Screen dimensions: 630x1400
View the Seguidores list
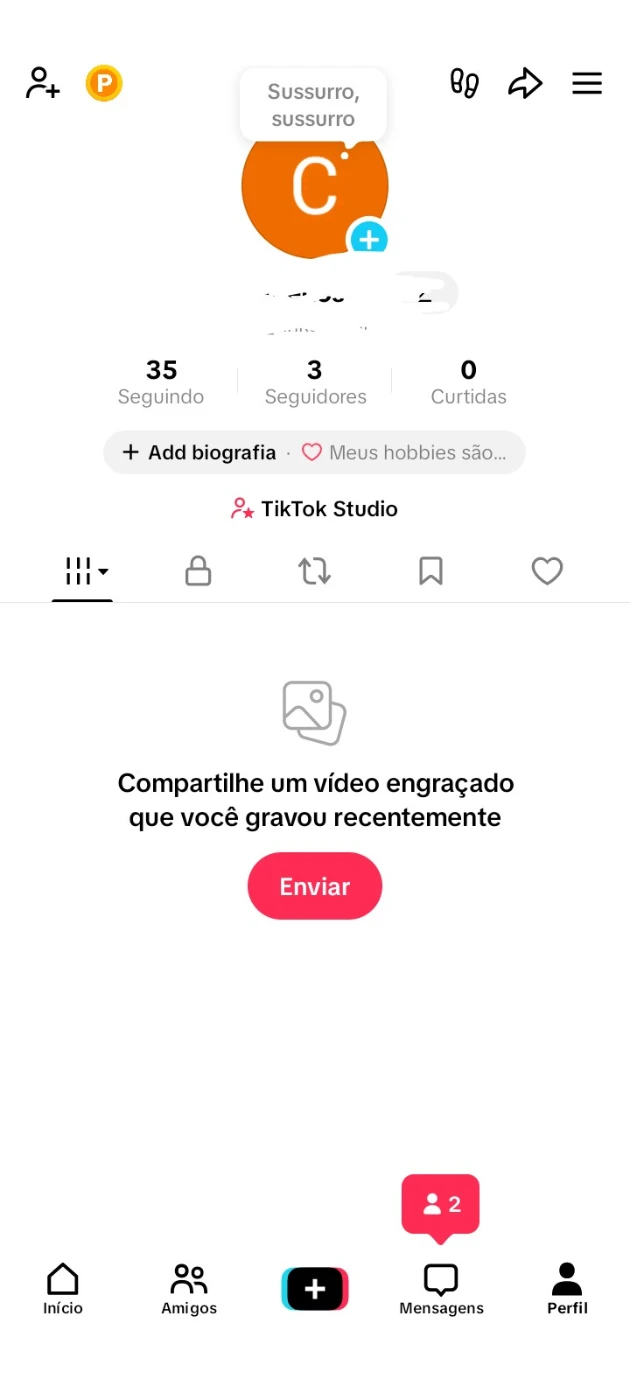(x=315, y=382)
